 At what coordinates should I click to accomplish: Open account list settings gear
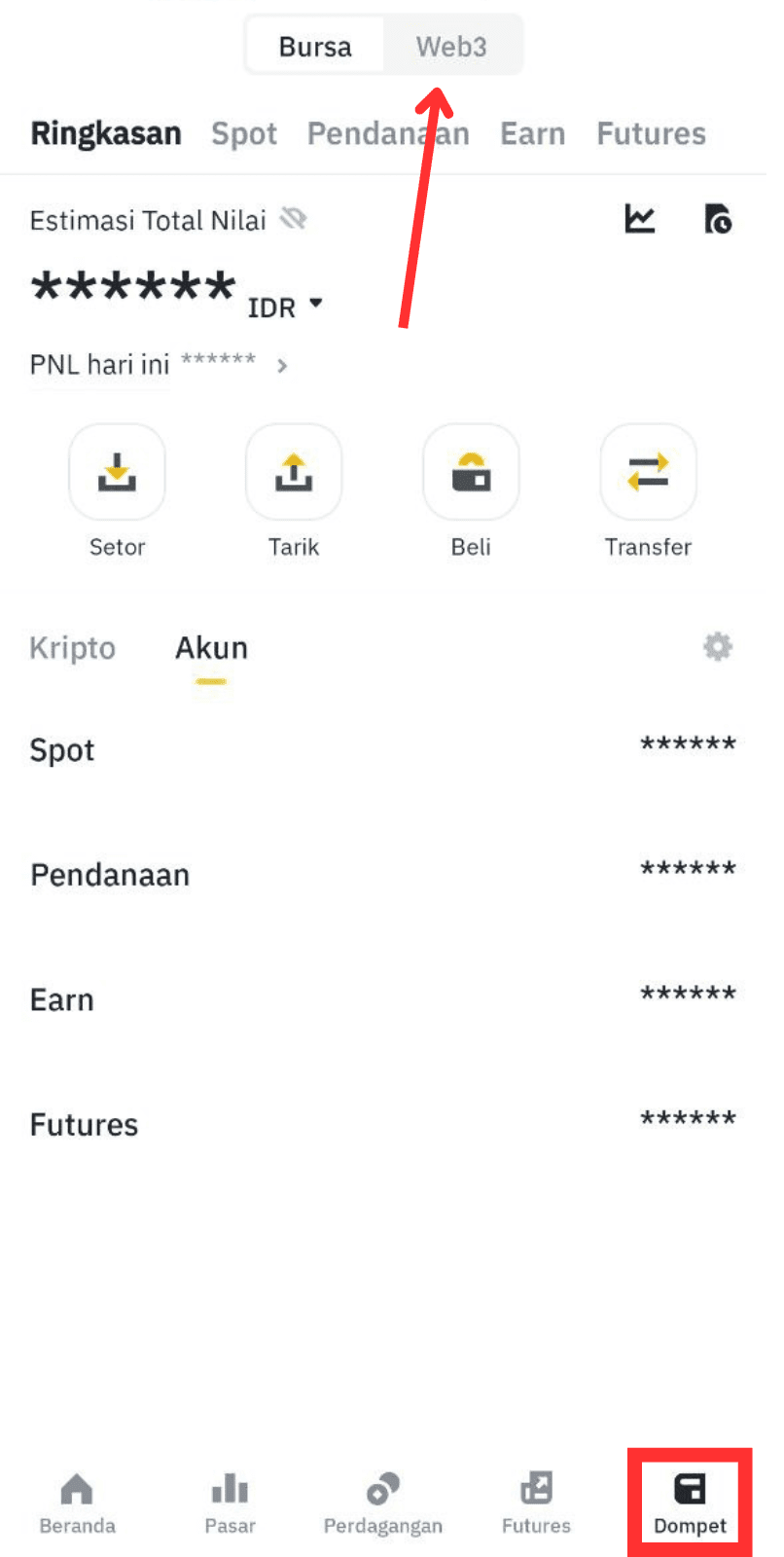click(718, 647)
